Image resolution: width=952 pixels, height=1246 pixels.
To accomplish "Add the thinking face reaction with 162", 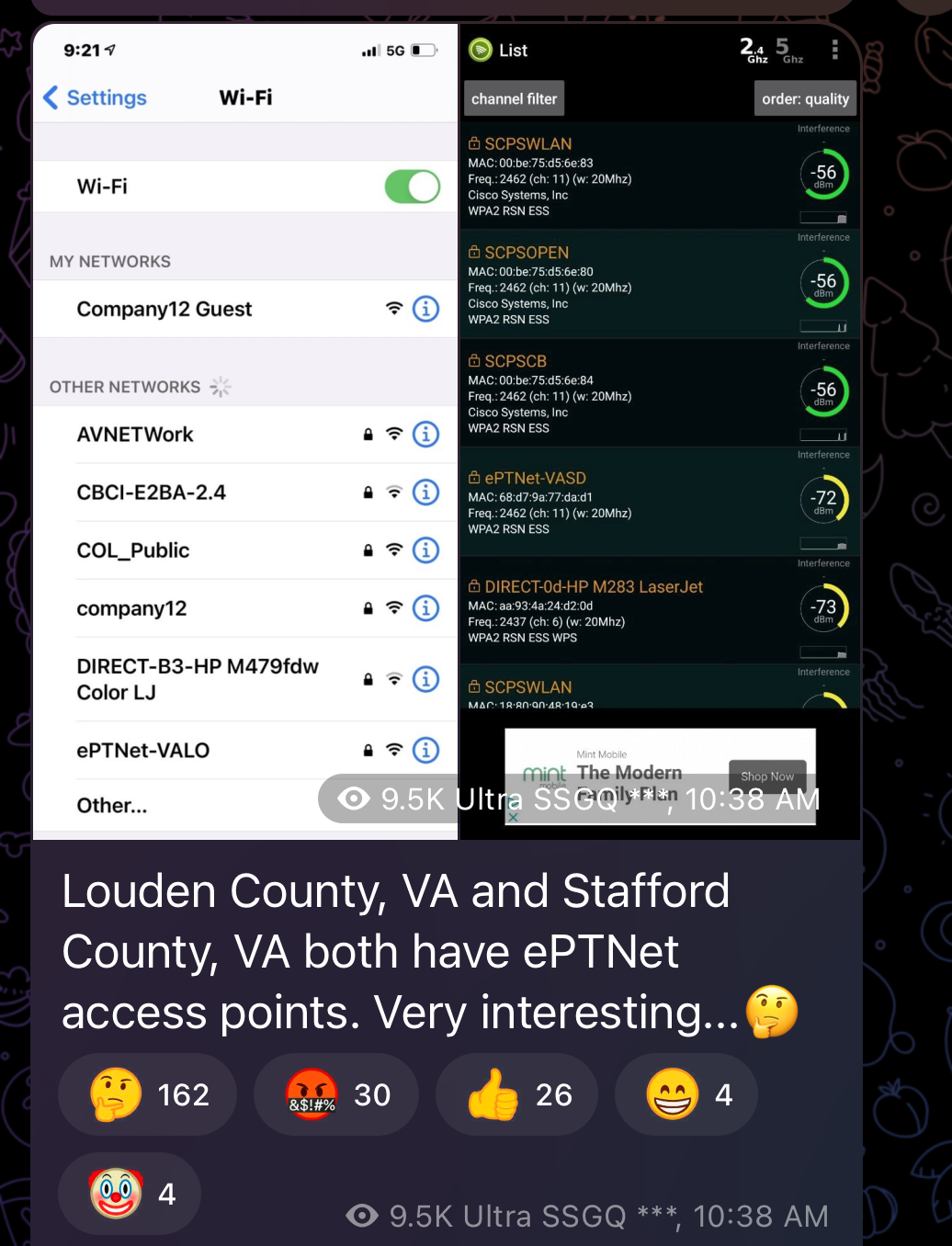I will pyautogui.click(x=147, y=1094).
